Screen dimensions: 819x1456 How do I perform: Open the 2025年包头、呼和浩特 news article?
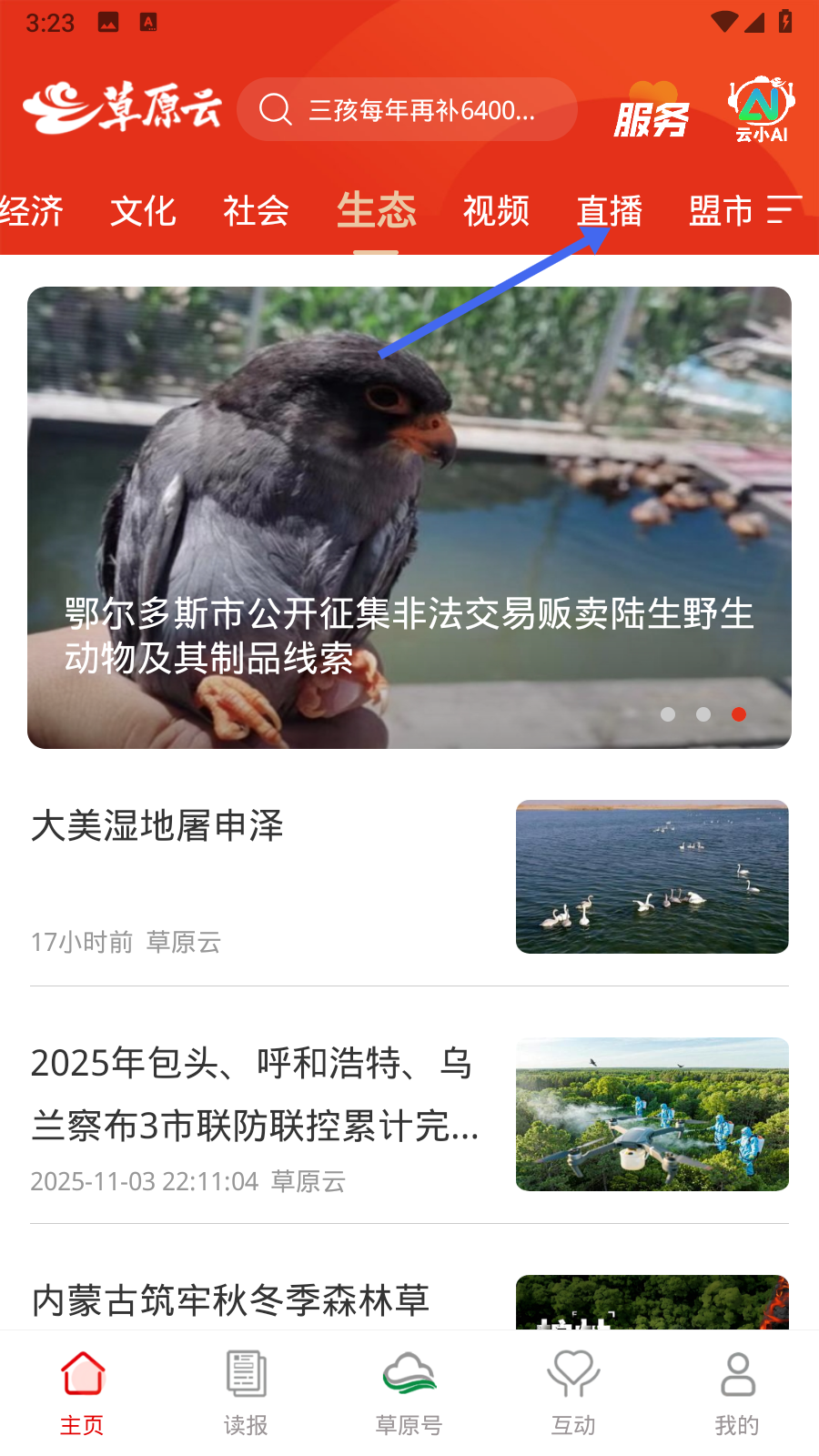[x=255, y=1094]
